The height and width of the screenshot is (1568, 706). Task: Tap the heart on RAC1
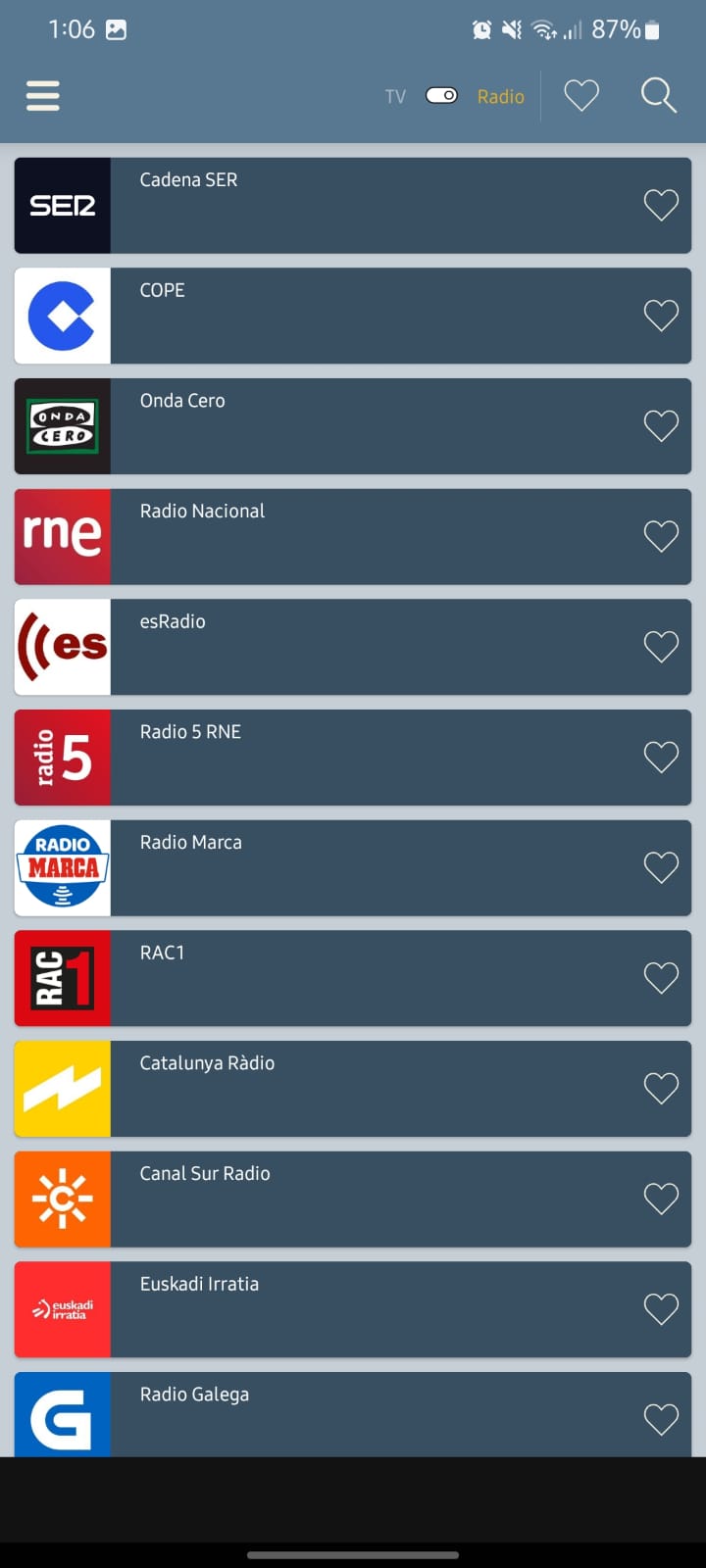(x=661, y=978)
